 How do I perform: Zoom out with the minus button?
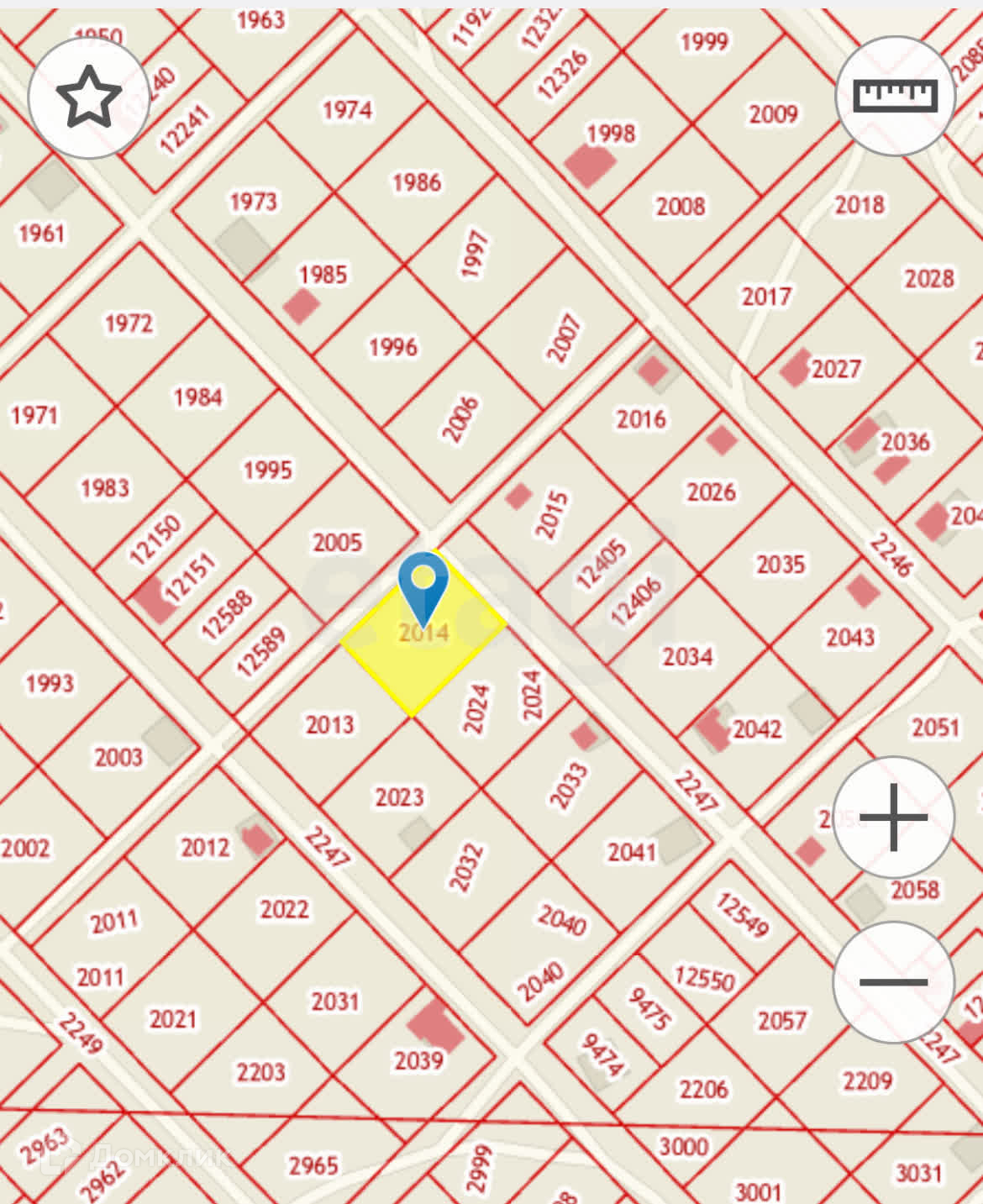[894, 981]
